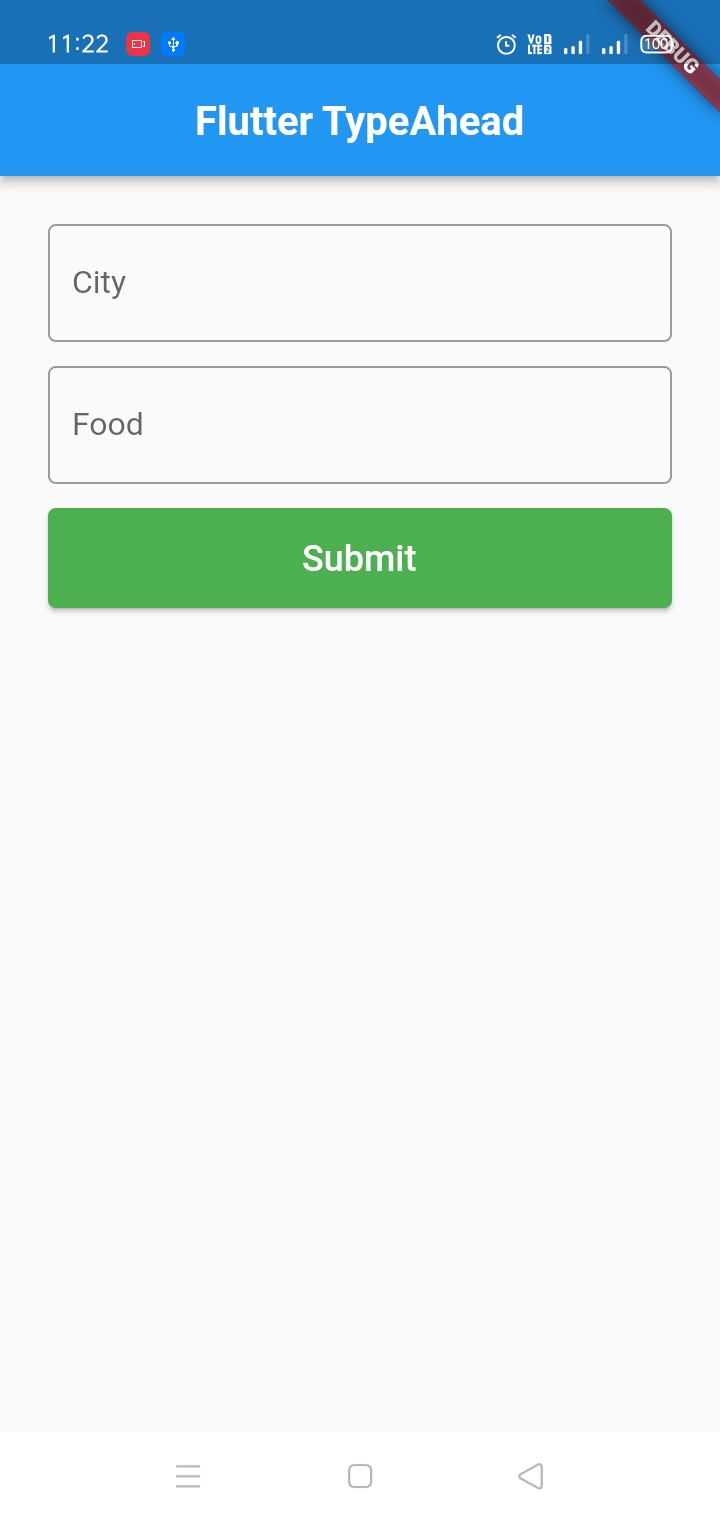Open recent apps from the navigation bar
The height and width of the screenshot is (1520, 720).
point(188,1476)
